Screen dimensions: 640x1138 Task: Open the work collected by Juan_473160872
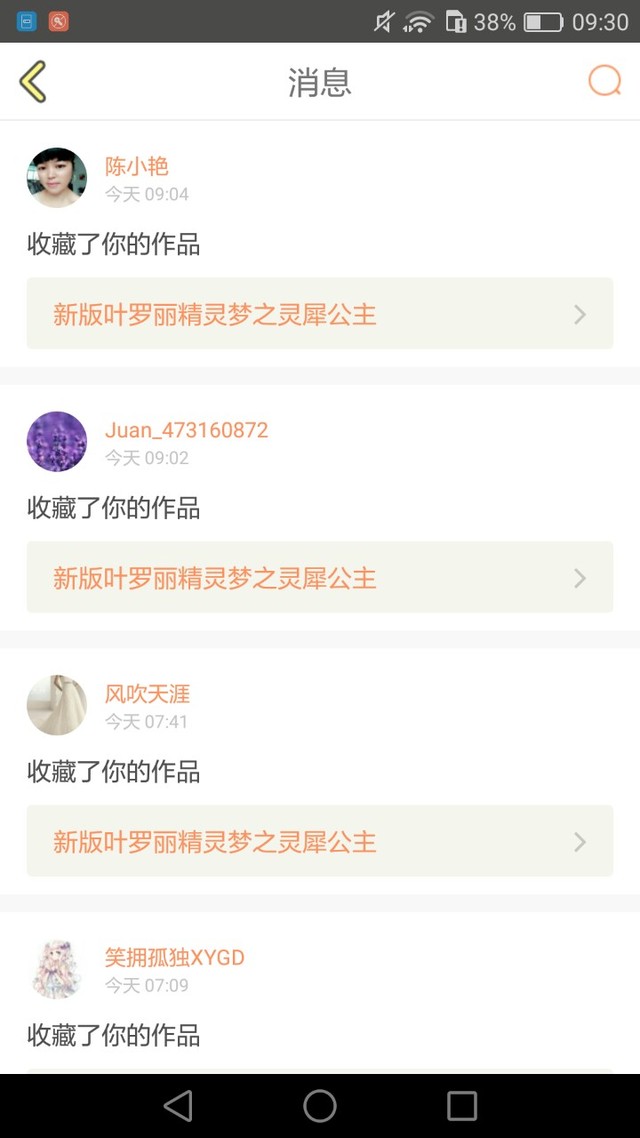[x=320, y=577]
